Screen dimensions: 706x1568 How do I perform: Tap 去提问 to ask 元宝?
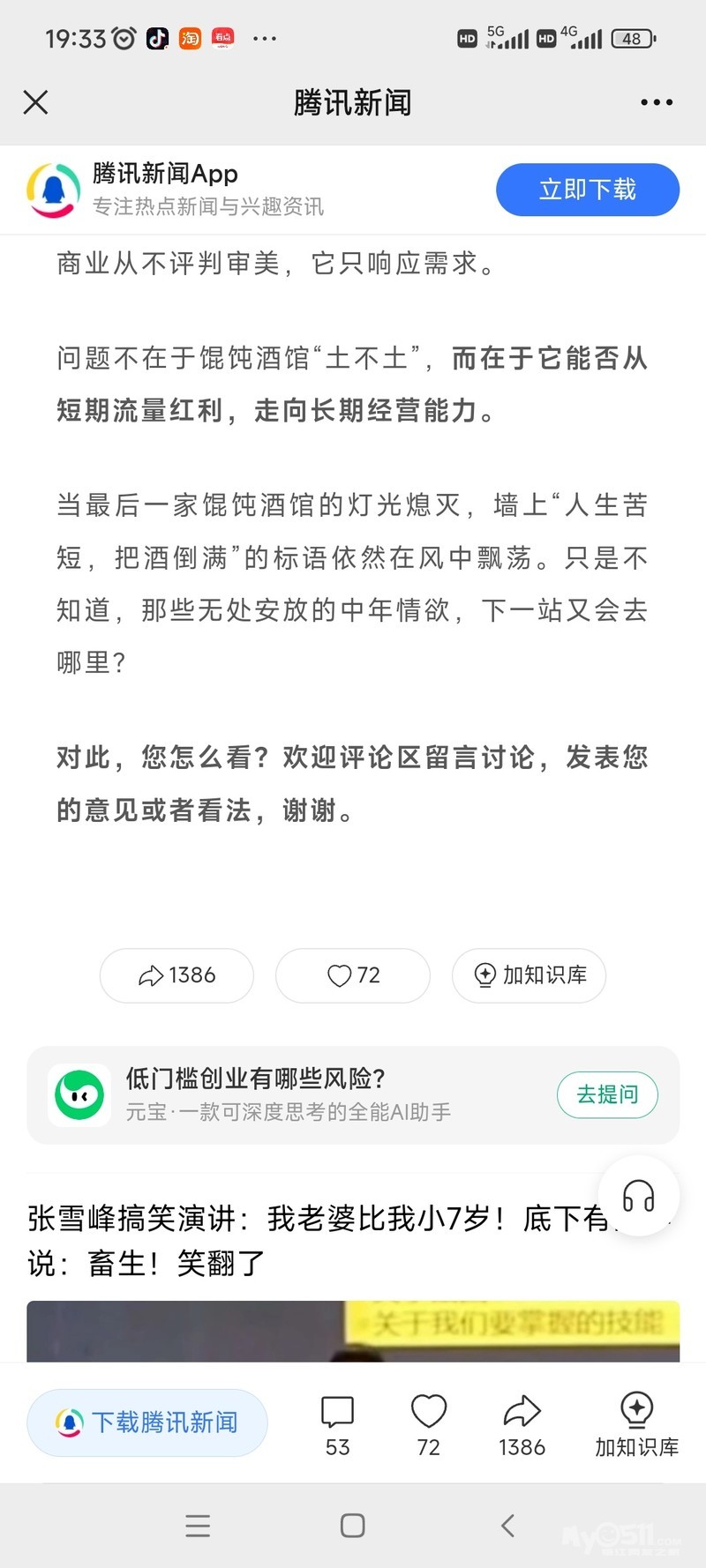(607, 1094)
